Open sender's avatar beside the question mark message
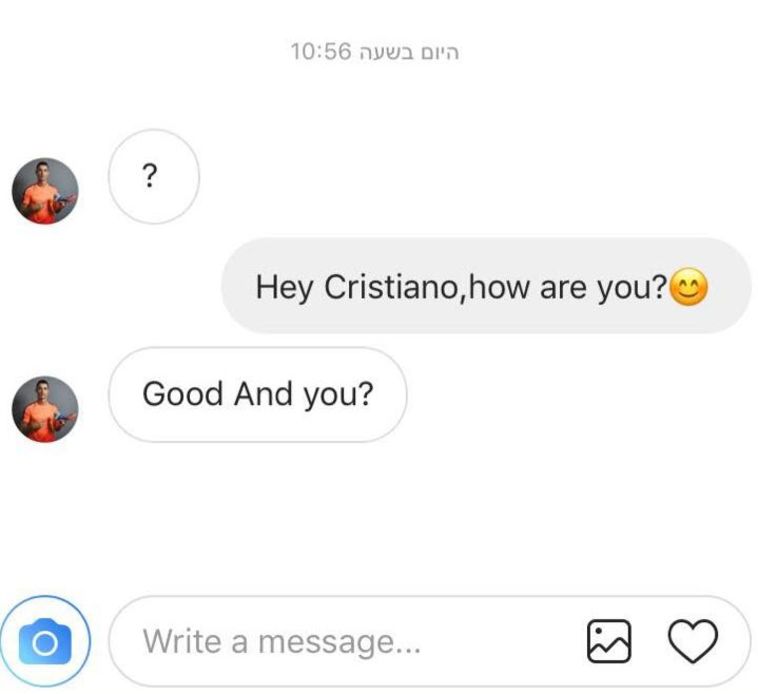This screenshot has height=694, width=758. point(45,190)
